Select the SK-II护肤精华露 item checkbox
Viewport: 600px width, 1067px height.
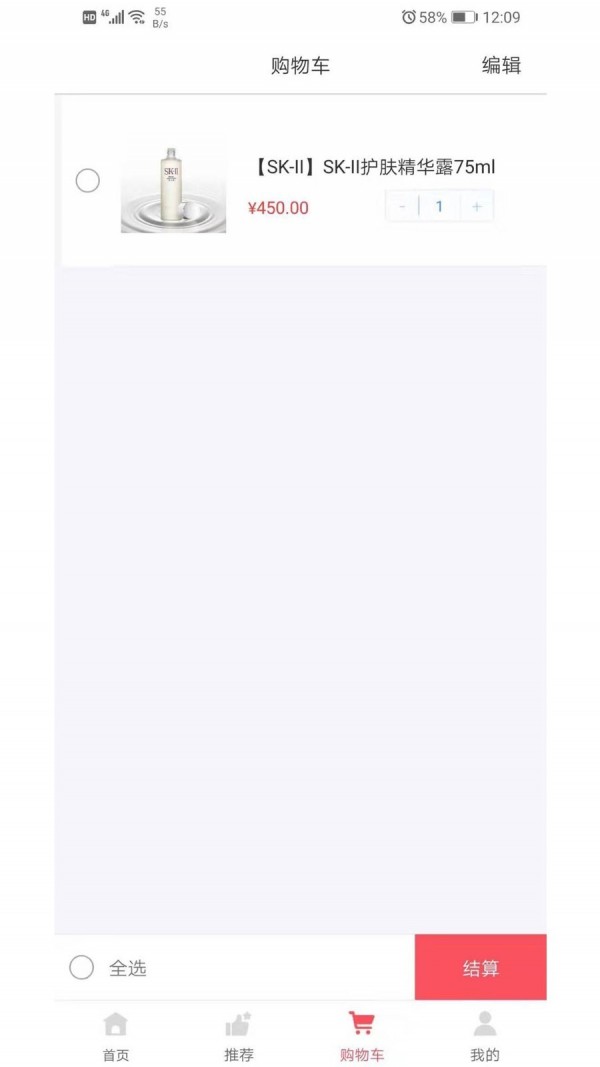pyautogui.click(x=87, y=181)
